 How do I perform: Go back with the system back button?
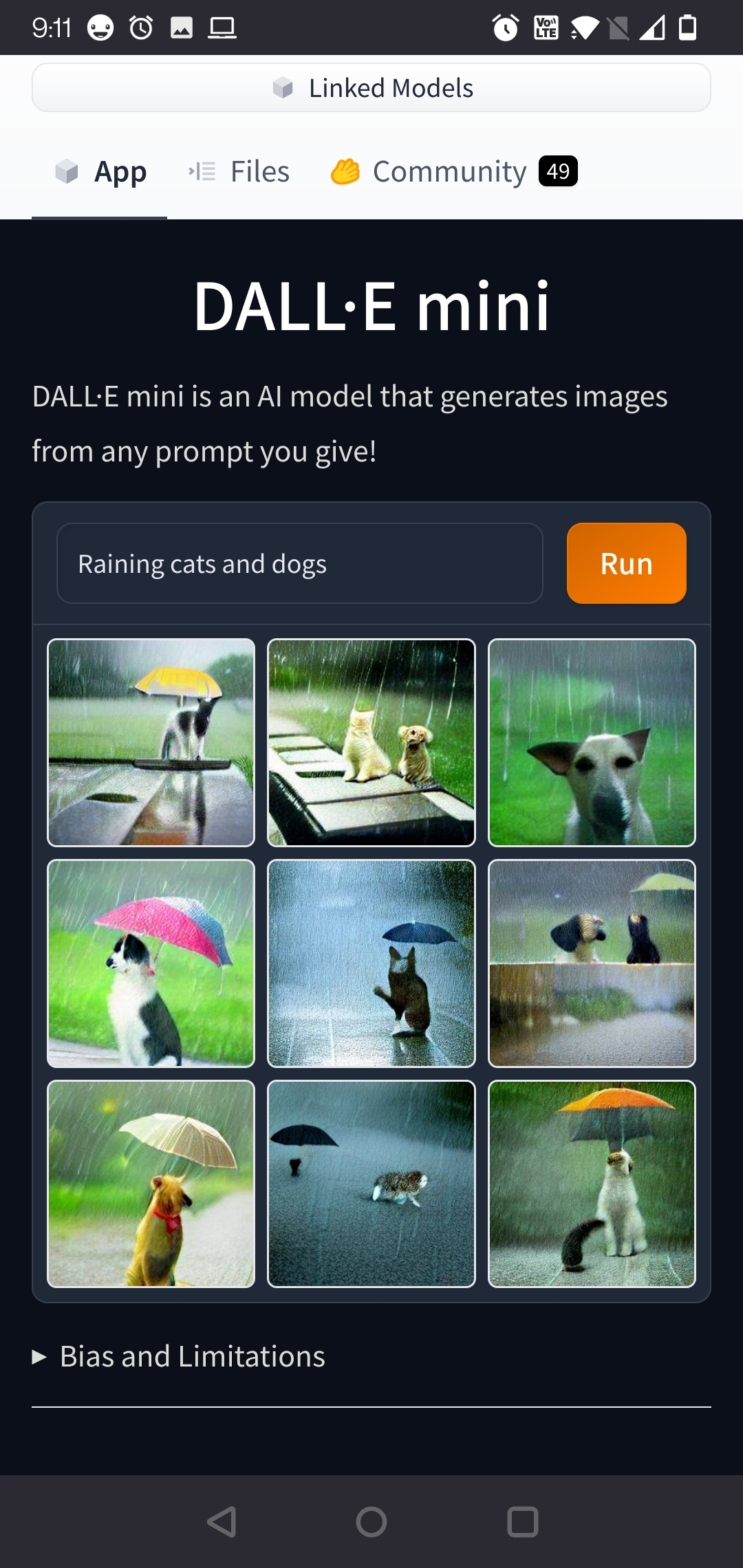point(222,1522)
